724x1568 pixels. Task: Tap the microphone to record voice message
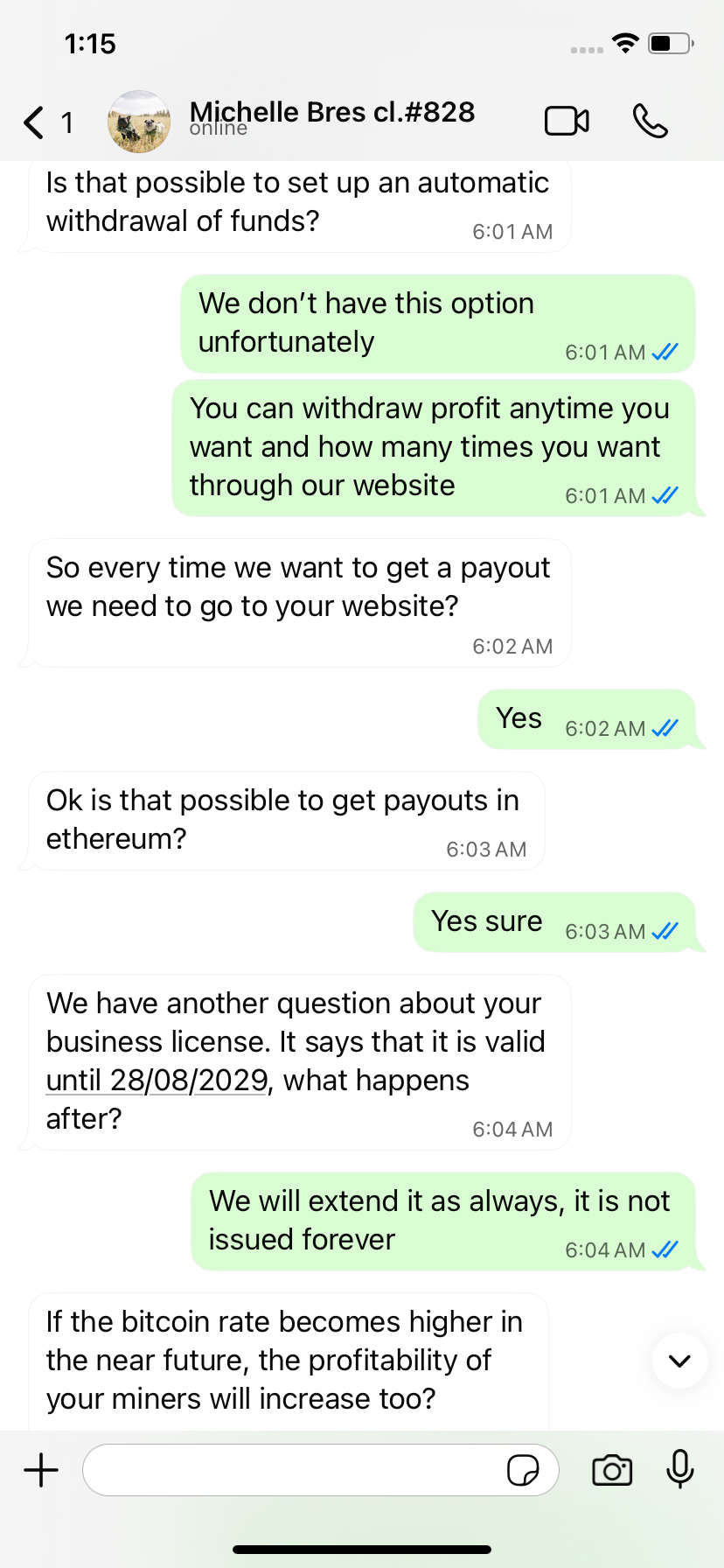pyautogui.click(x=679, y=1469)
